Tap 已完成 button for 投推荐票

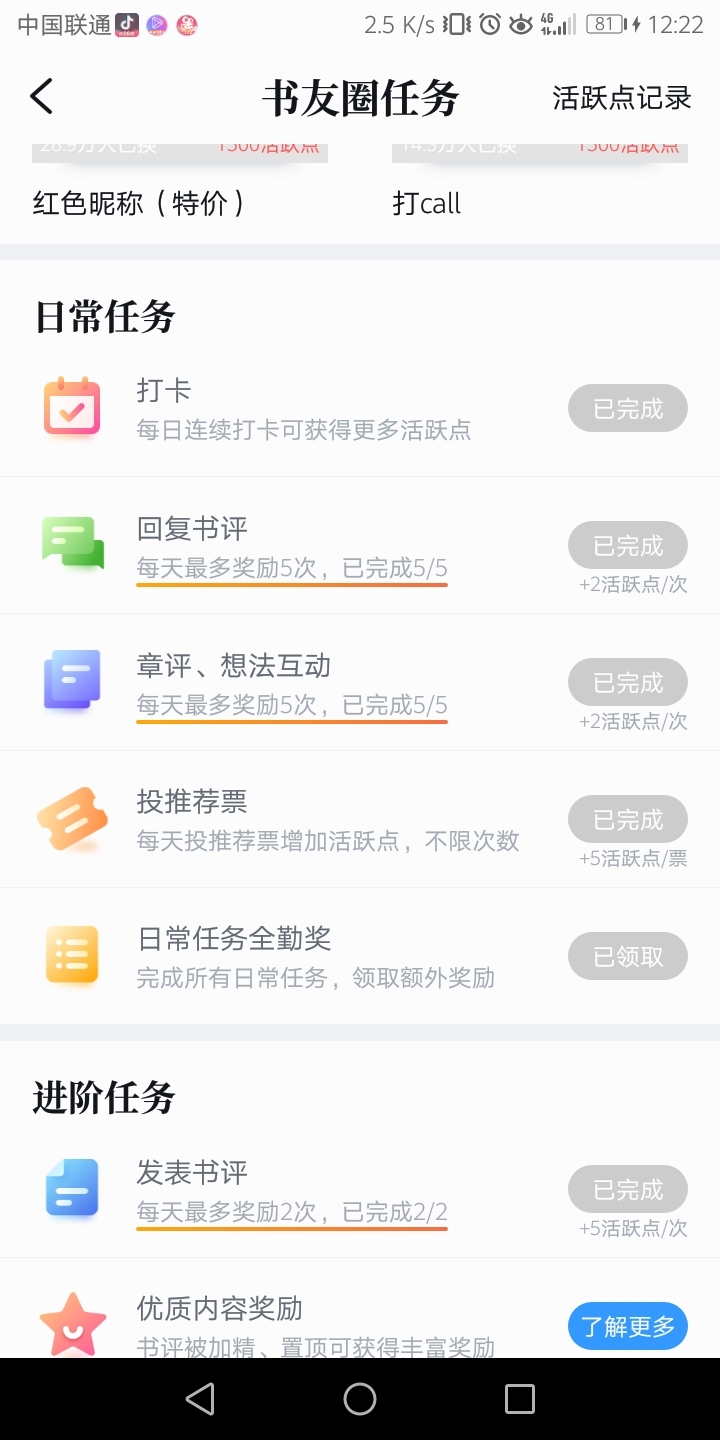click(628, 820)
